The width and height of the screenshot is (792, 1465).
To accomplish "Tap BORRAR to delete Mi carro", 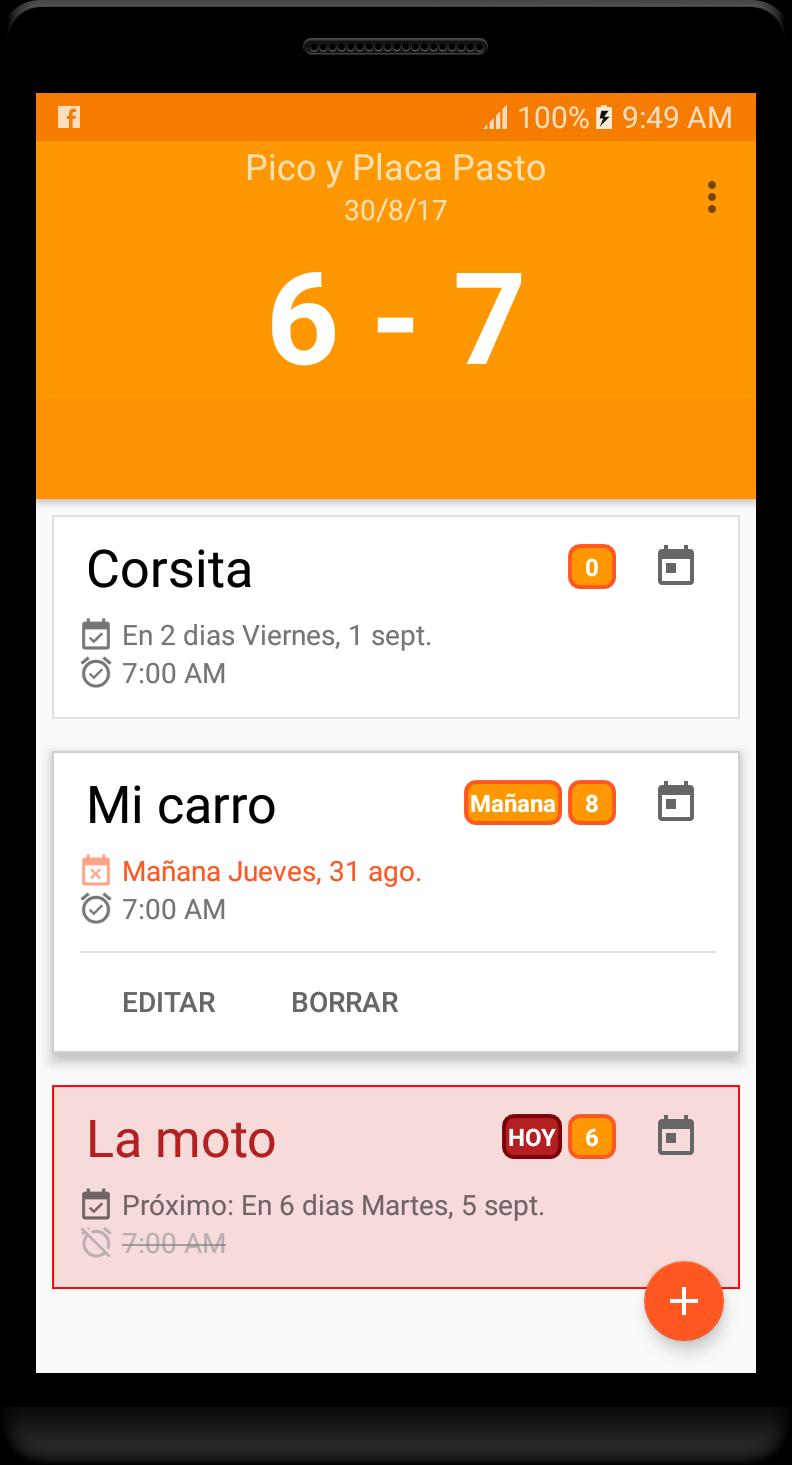I will coord(345,1002).
